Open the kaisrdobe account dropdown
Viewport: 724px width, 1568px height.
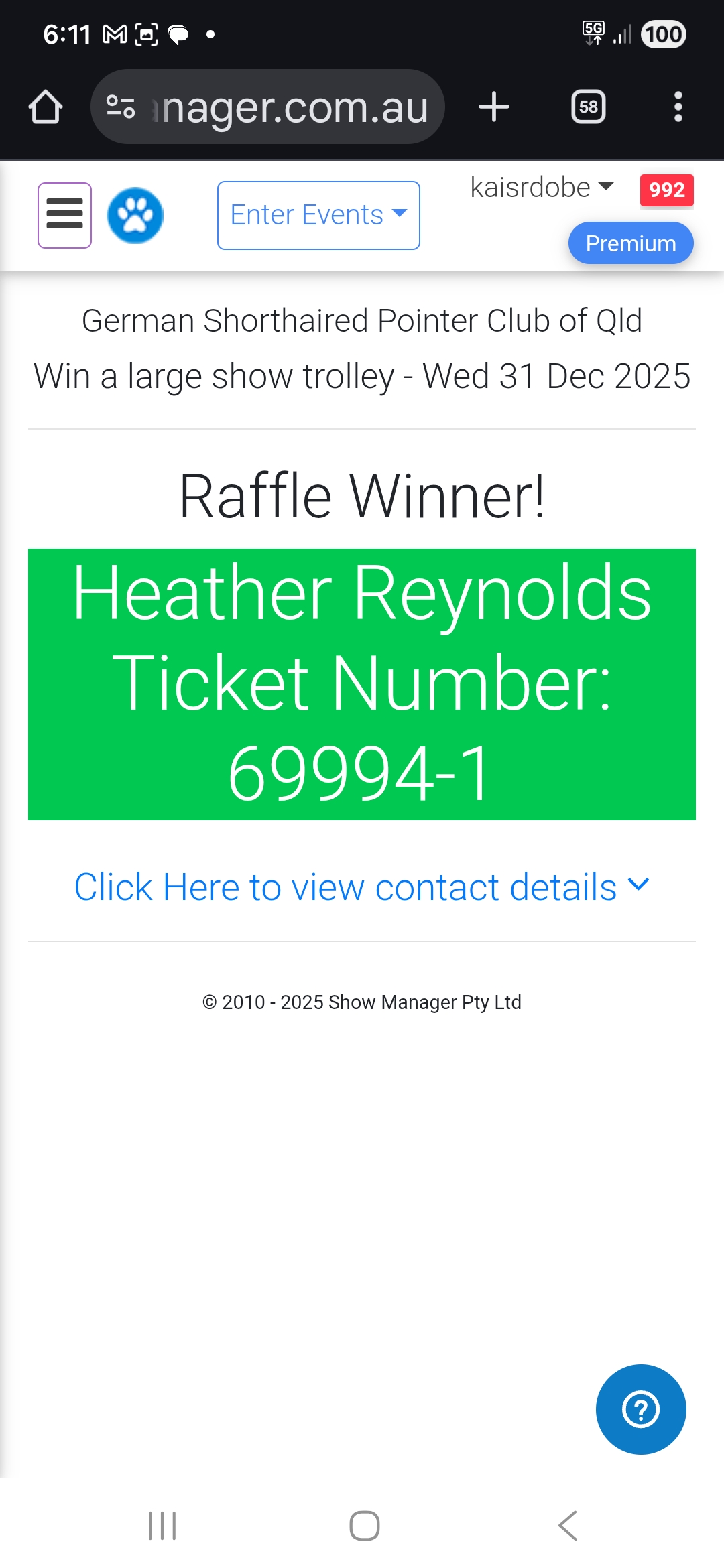tap(542, 188)
